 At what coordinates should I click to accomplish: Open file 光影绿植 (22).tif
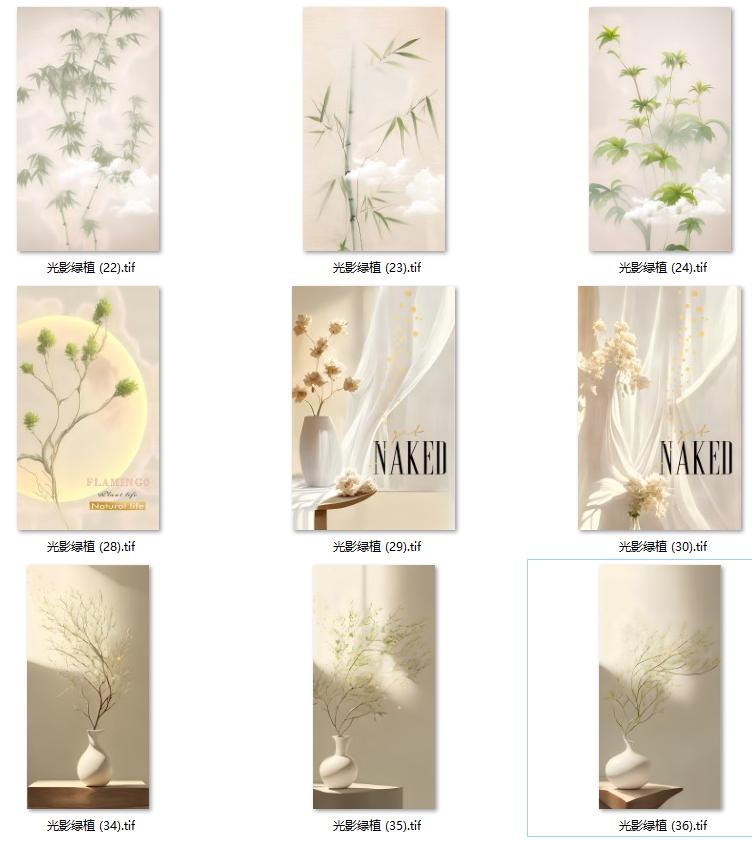[x=88, y=130]
